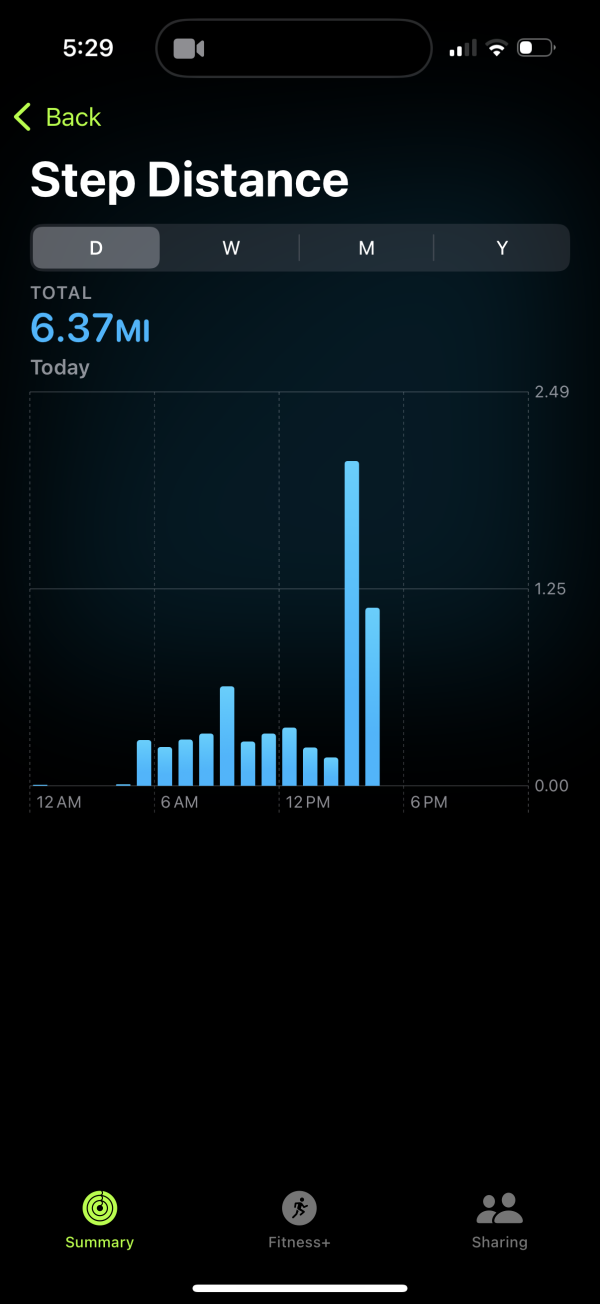Image resolution: width=600 pixels, height=1304 pixels.
Task: Go back to the previous screen
Action: (58, 117)
